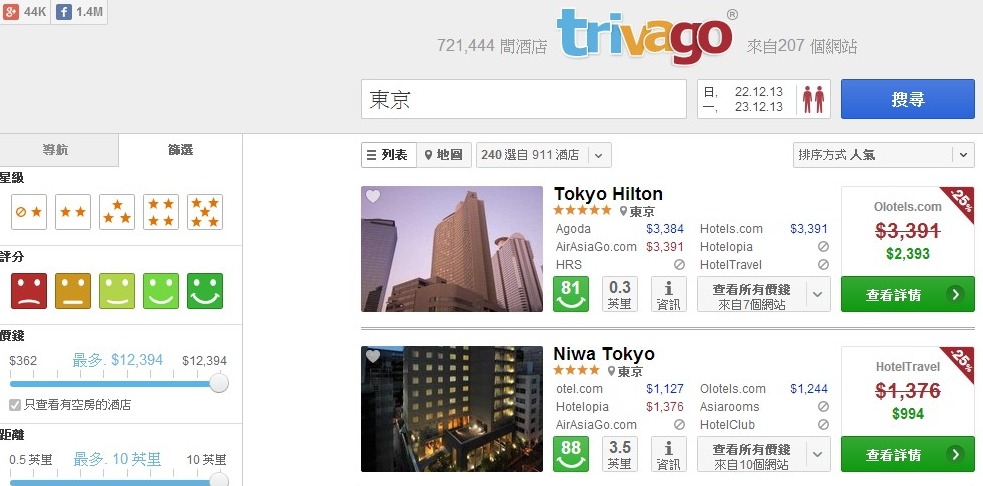Show all prices for Niwa Tokyo
Viewport: 983px width, 486px height.
pyautogui.click(x=752, y=456)
